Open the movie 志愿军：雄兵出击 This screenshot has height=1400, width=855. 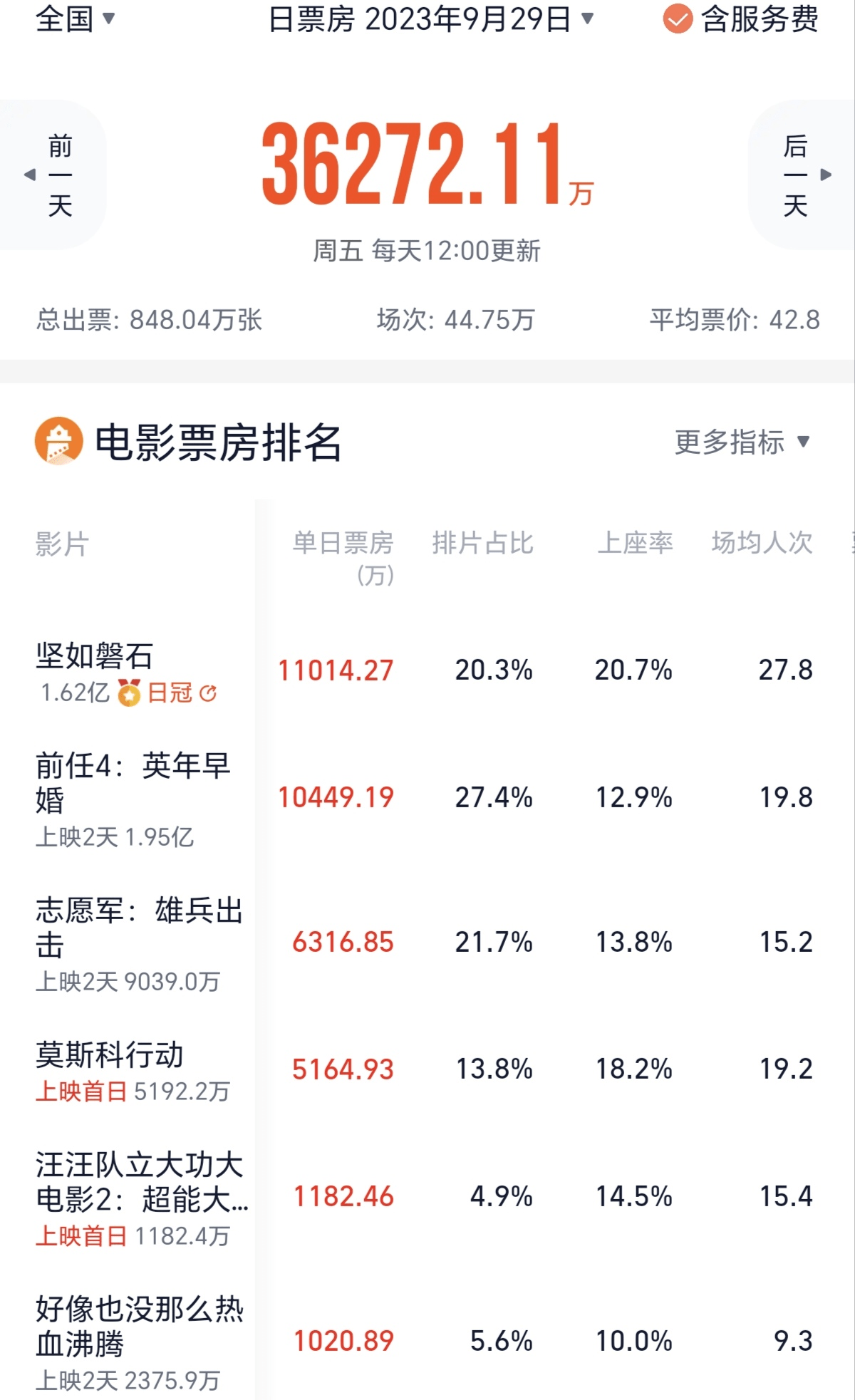[139, 926]
